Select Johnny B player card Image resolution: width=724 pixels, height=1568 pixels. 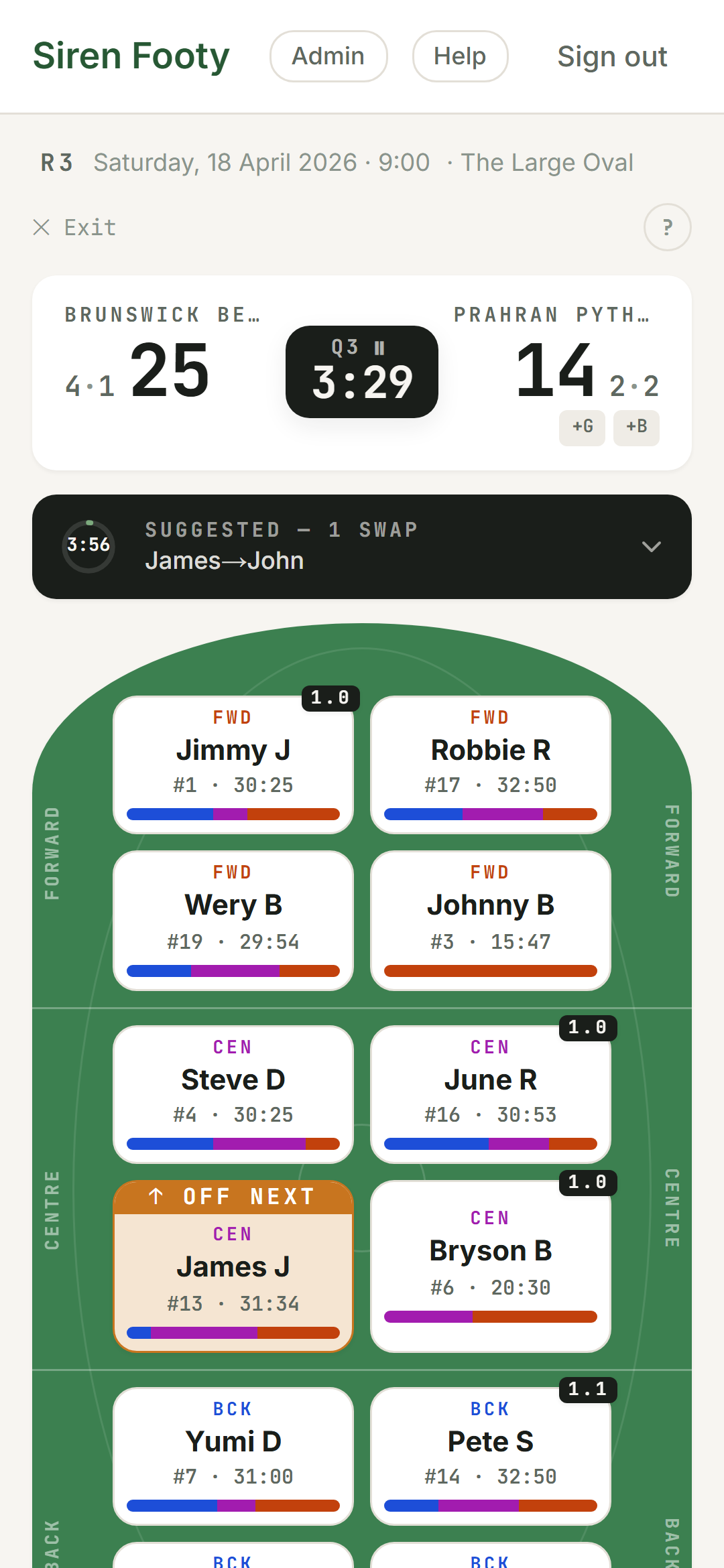[x=491, y=919]
